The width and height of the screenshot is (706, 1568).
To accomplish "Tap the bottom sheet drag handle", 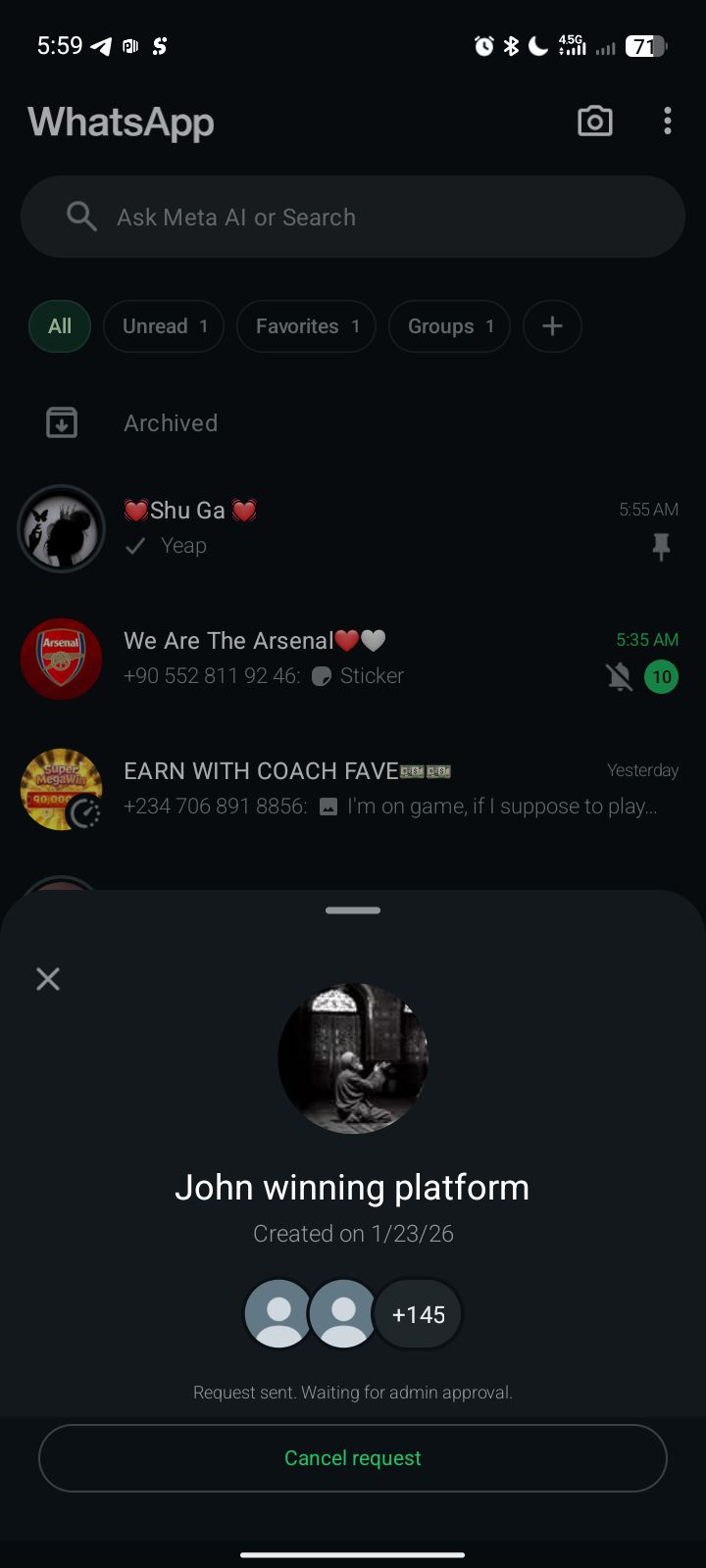I will pyautogui.click(x=353, y=910).
